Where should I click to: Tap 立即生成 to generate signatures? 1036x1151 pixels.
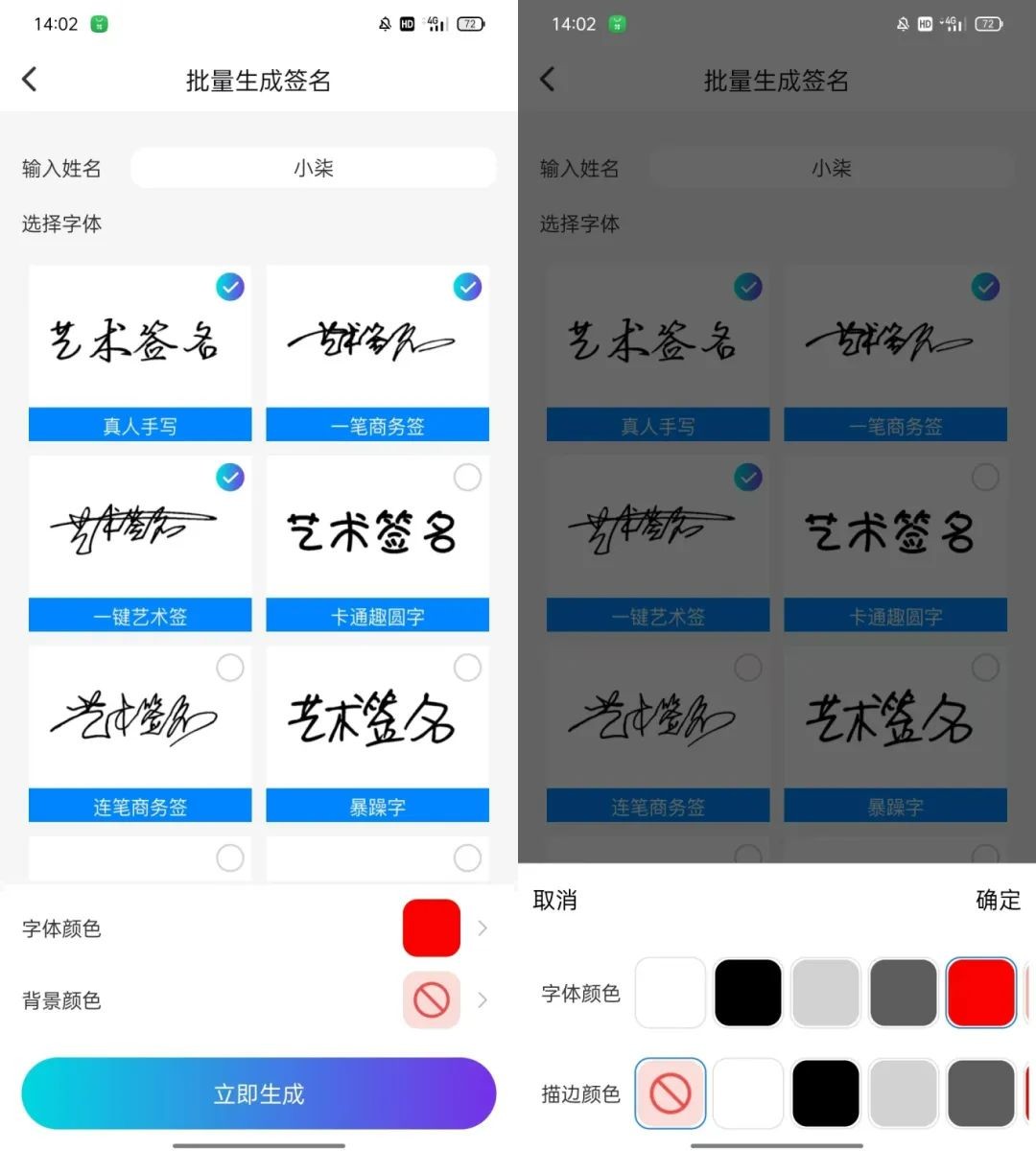(x=258, y=1093)
